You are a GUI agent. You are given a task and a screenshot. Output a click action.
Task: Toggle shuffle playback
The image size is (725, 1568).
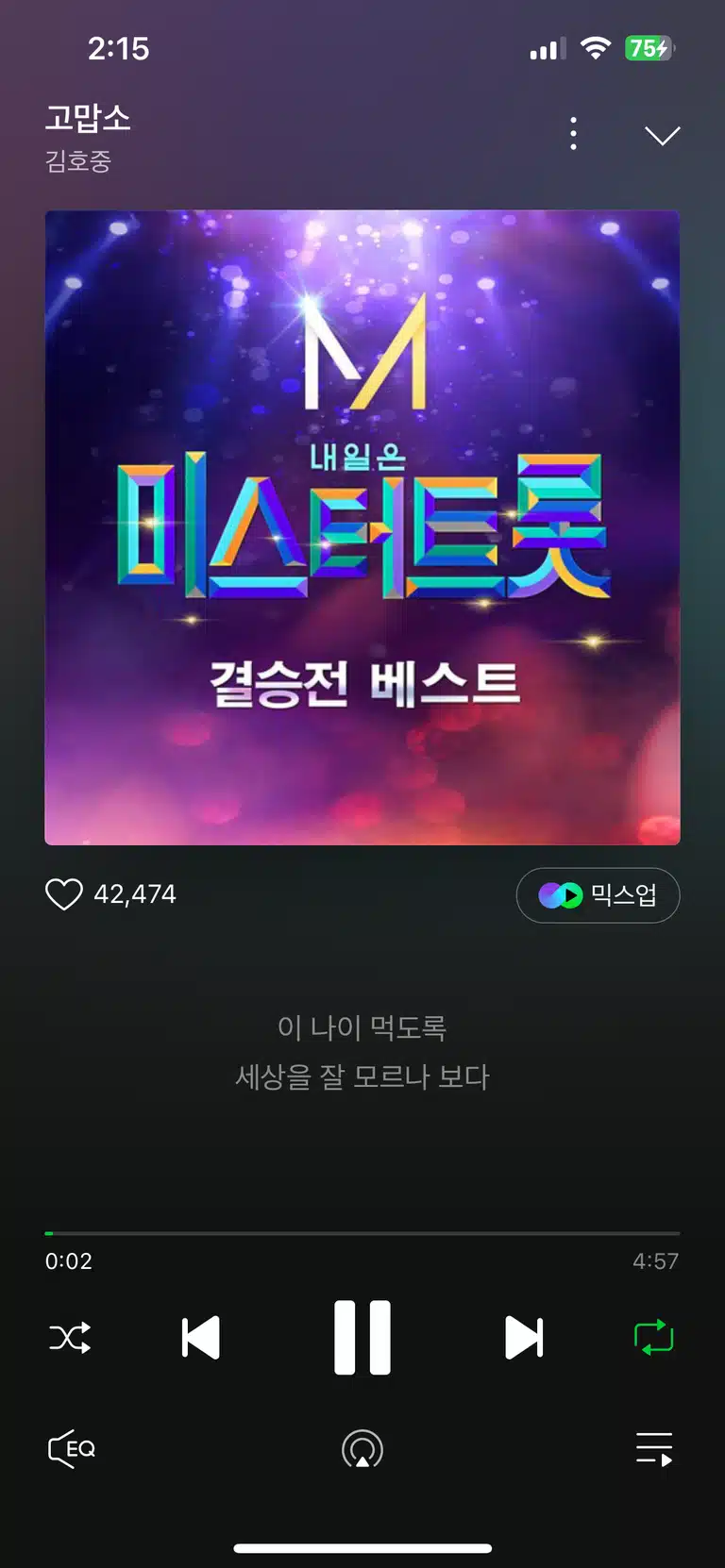coord(70,1338)
